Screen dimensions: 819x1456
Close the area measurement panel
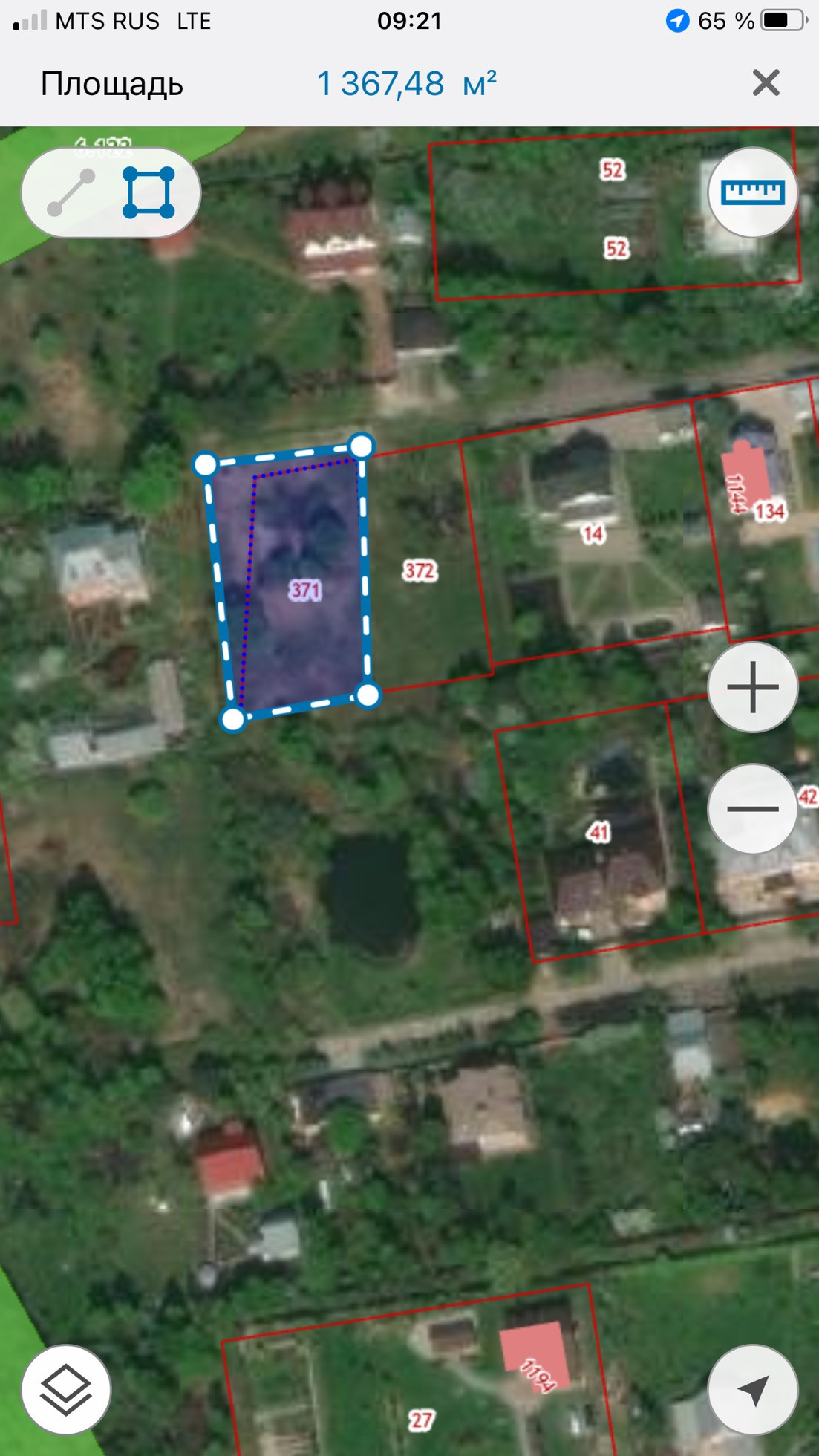(x=766, y=82)
